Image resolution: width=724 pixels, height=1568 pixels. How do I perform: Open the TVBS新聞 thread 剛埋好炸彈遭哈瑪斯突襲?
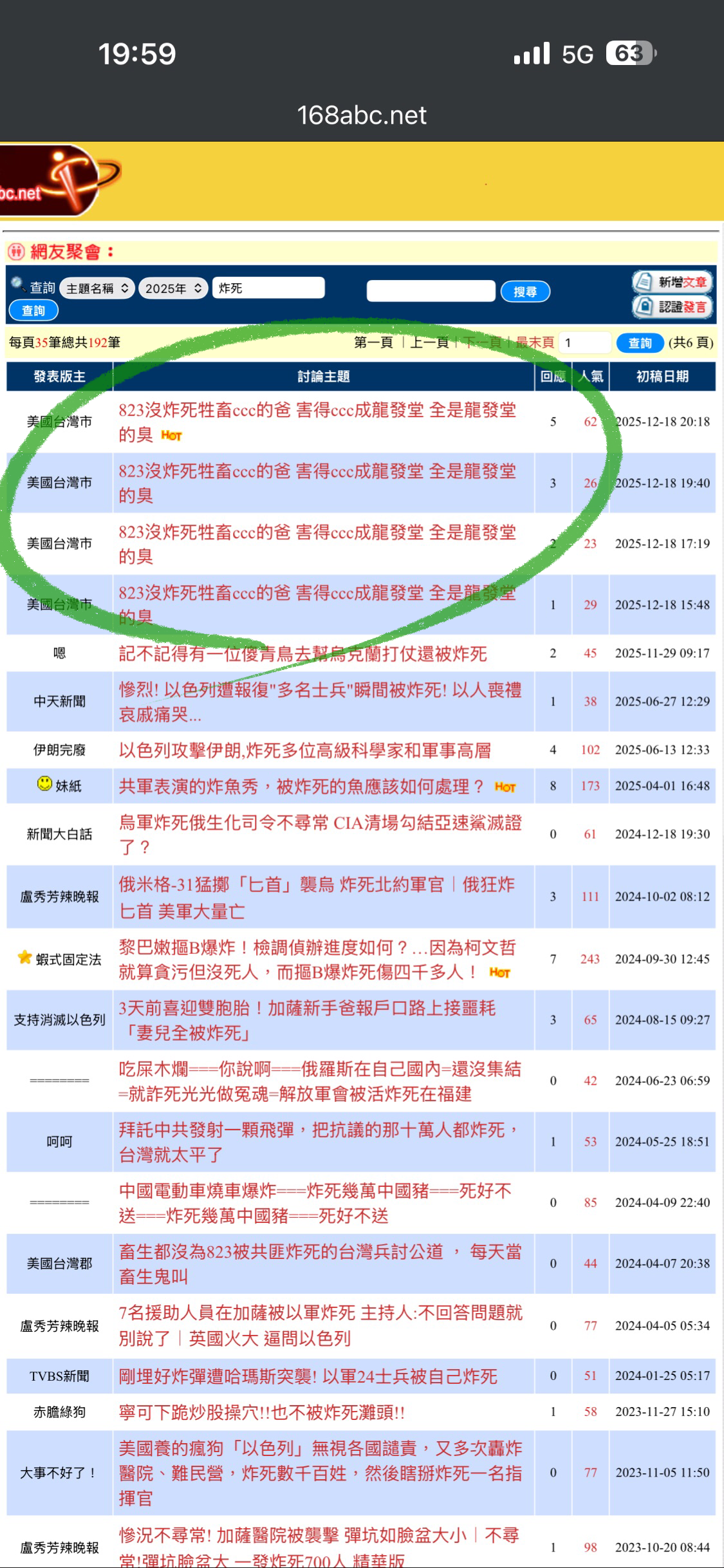(308, 1377)
